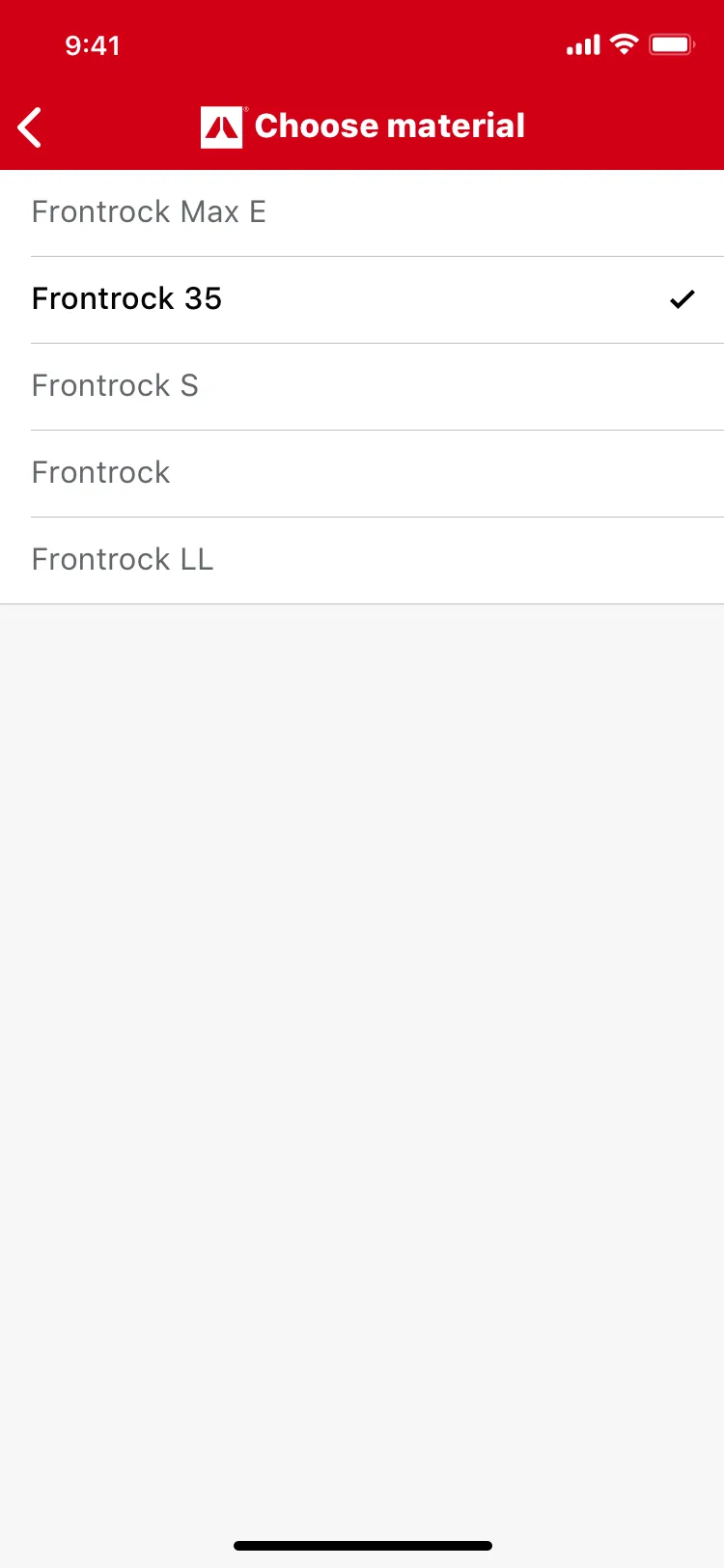Screen dimensions: 724x1568
Task: Tap the battery indicator icon
Action: click(671, 43)
